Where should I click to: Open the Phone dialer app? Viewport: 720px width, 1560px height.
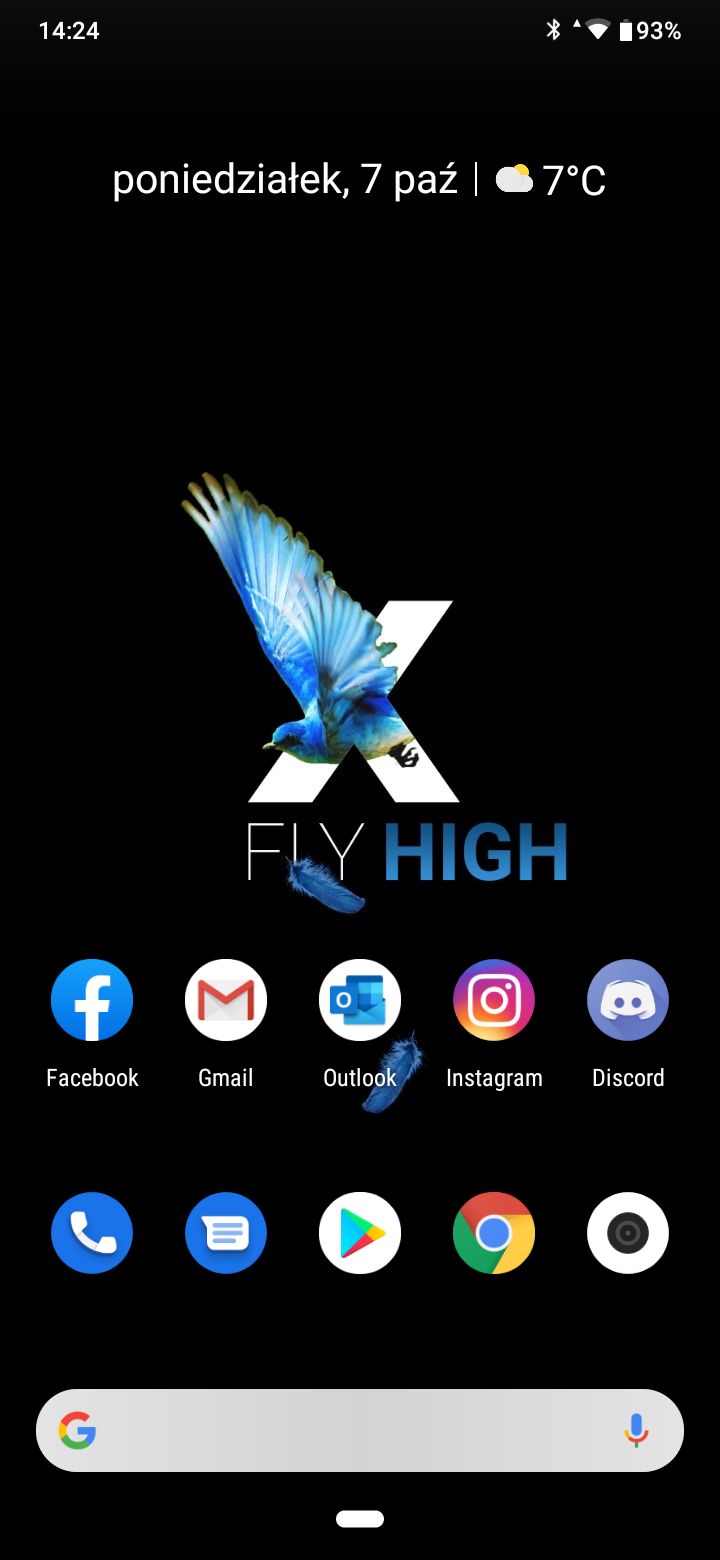(x=92, y=1233)
